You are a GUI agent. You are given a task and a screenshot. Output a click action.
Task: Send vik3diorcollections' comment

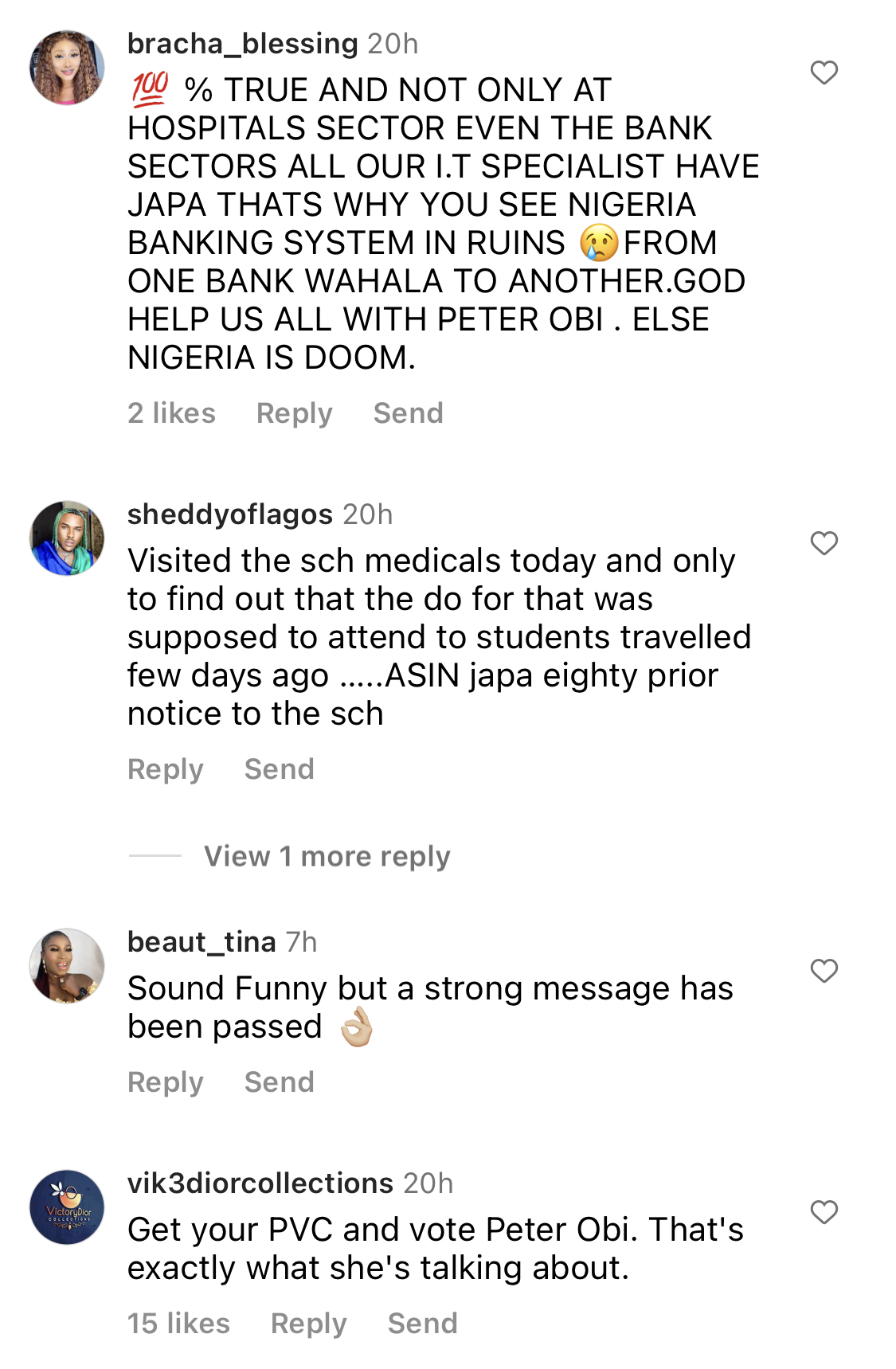click(x=422, y=1324)
